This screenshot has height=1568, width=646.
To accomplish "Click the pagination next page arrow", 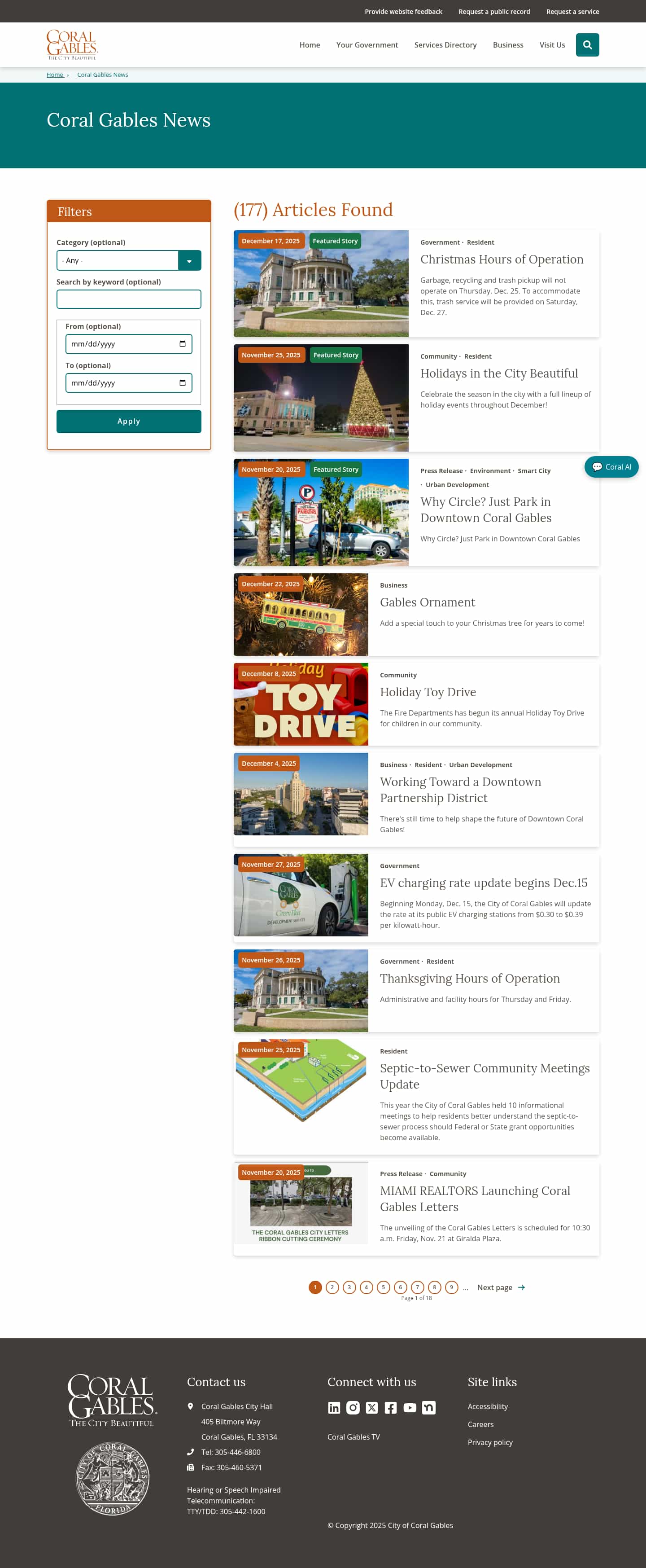I will pyautogui.click(x=521, y=1287).
